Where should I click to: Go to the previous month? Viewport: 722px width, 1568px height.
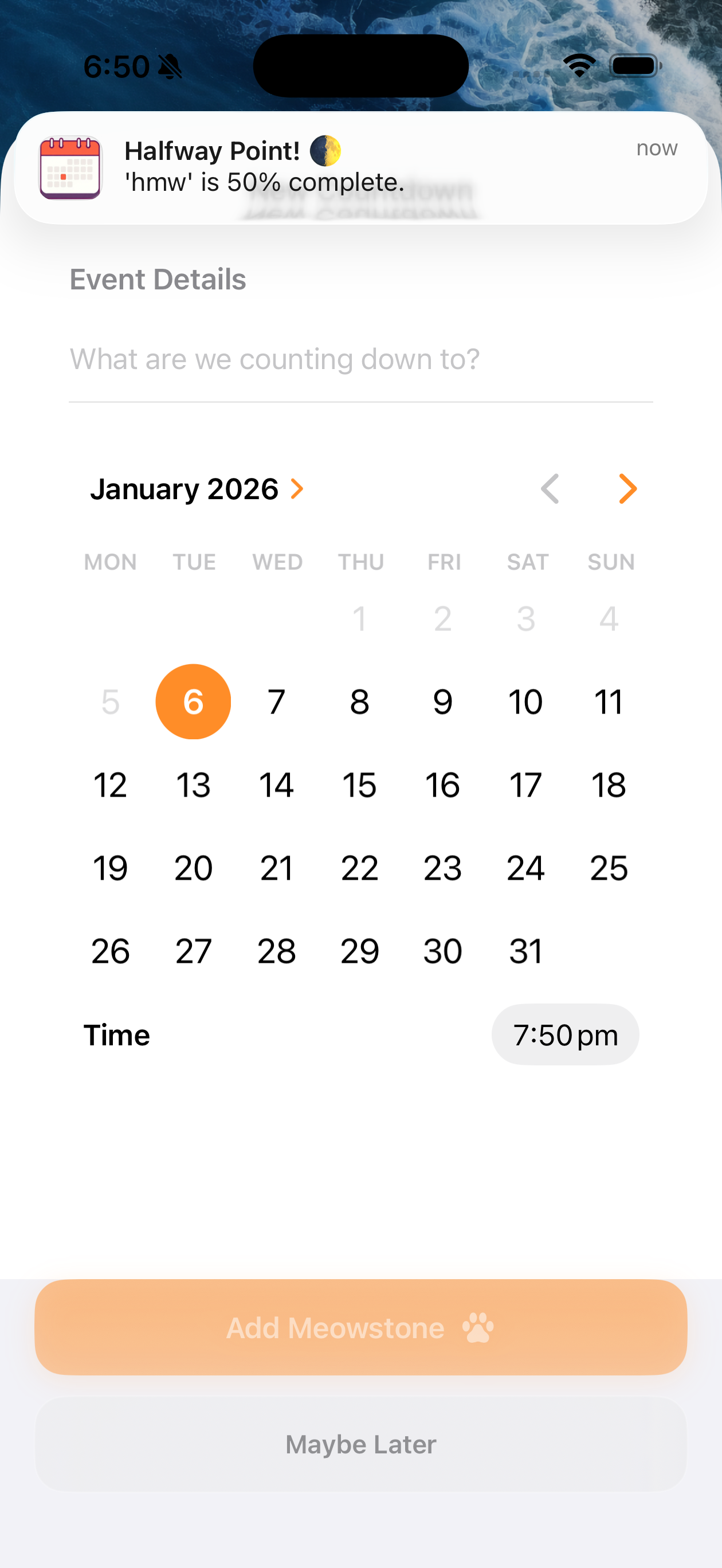tap(550, 489)
